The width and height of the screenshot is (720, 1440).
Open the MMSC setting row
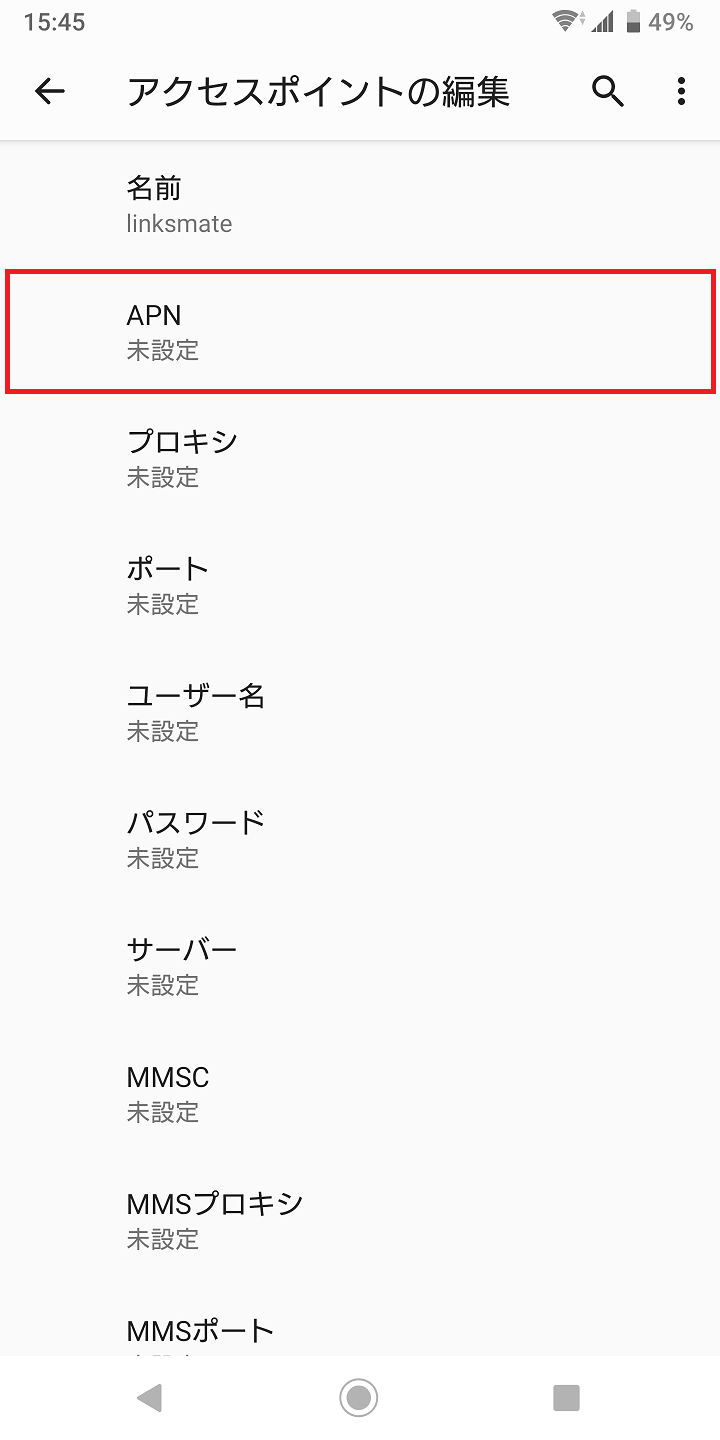coord(360,1093)
